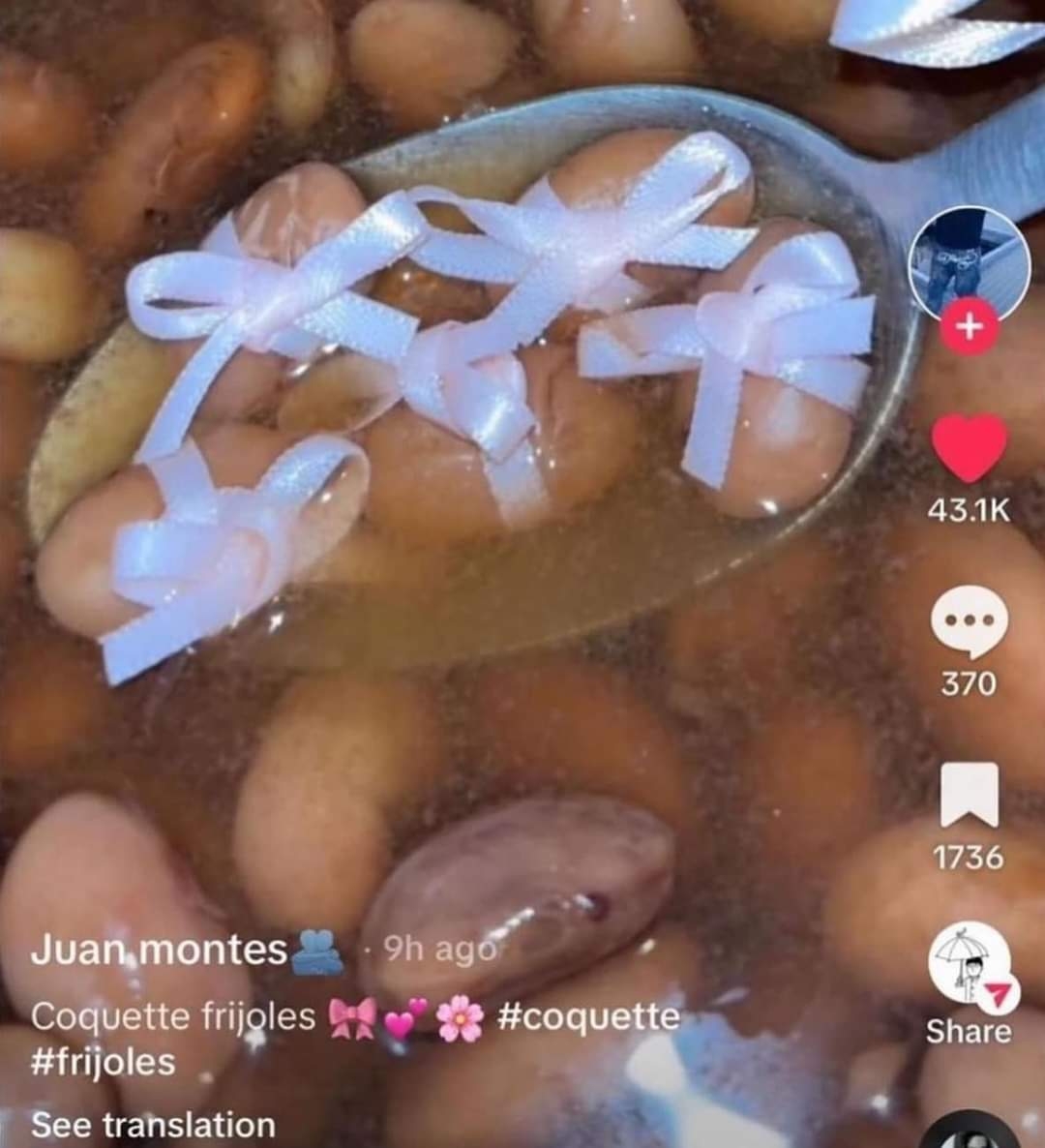The image size is (1045, 1148).
Task: Share this video
Action: coord(969,970)
